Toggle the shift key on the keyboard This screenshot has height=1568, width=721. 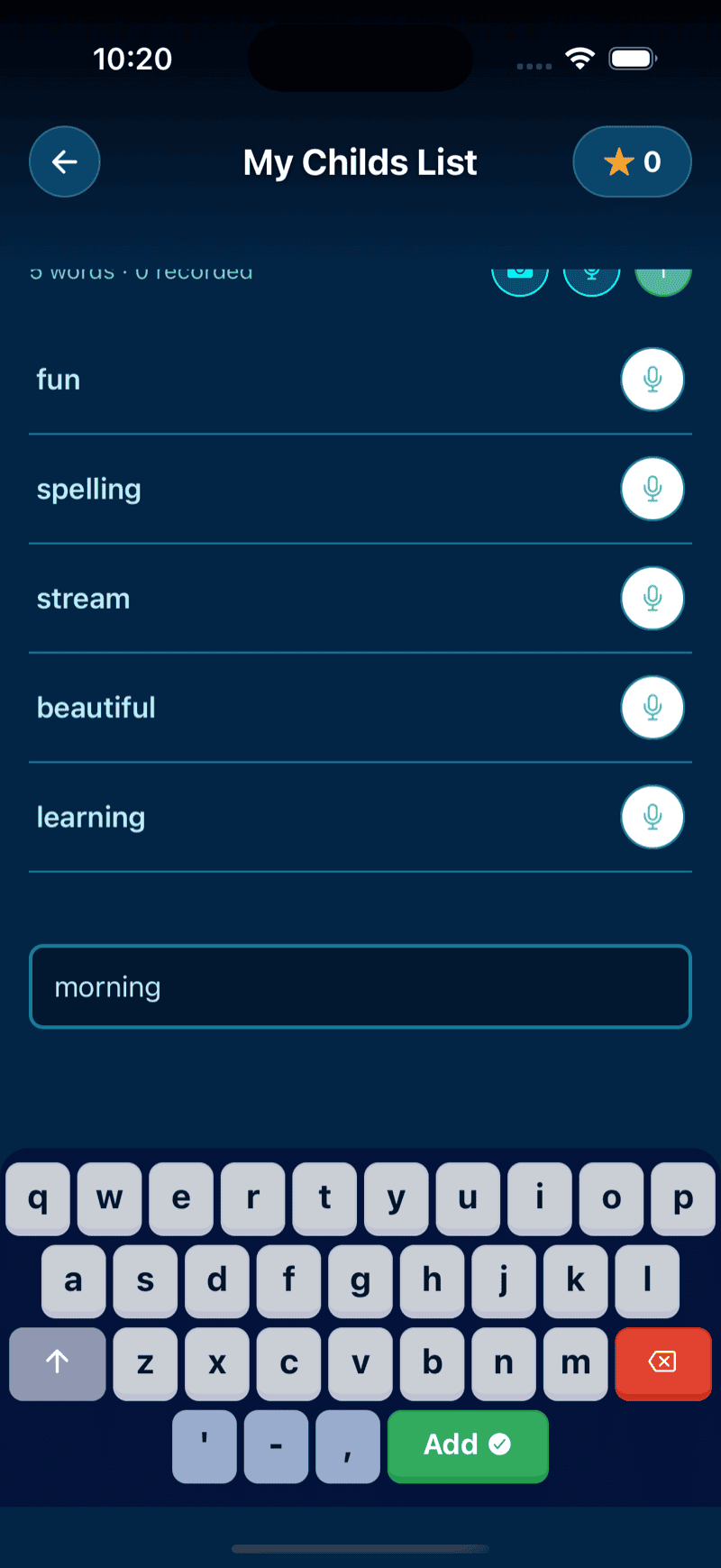tap(57, 1364)
